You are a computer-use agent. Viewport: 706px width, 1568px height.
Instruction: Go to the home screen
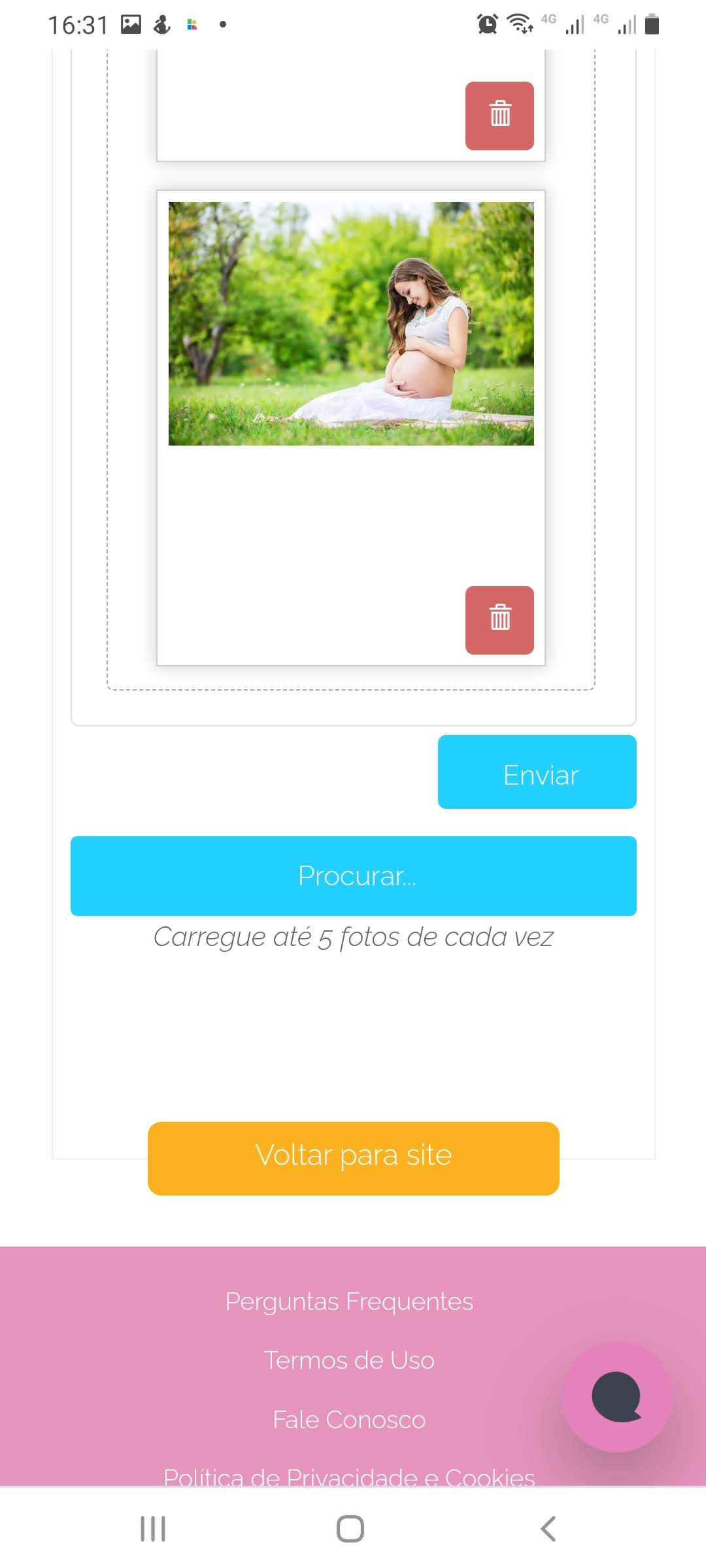point(350,1529)
